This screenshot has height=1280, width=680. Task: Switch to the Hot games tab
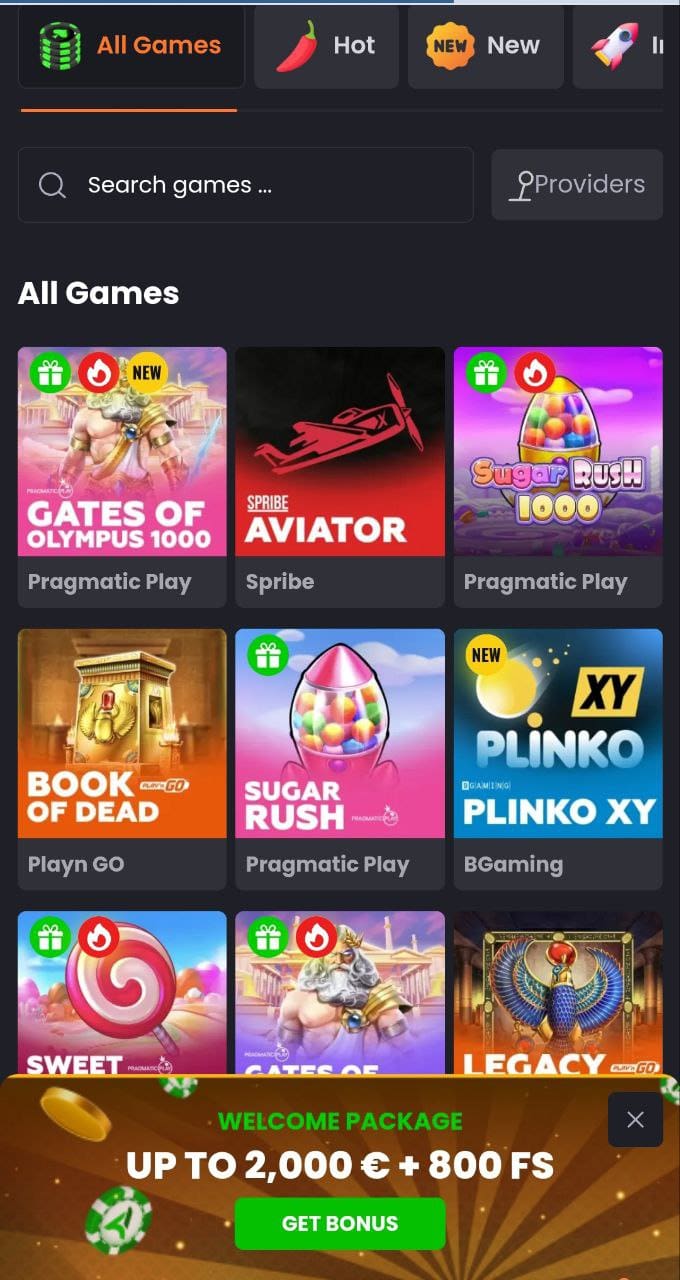[x=326, y=46]
